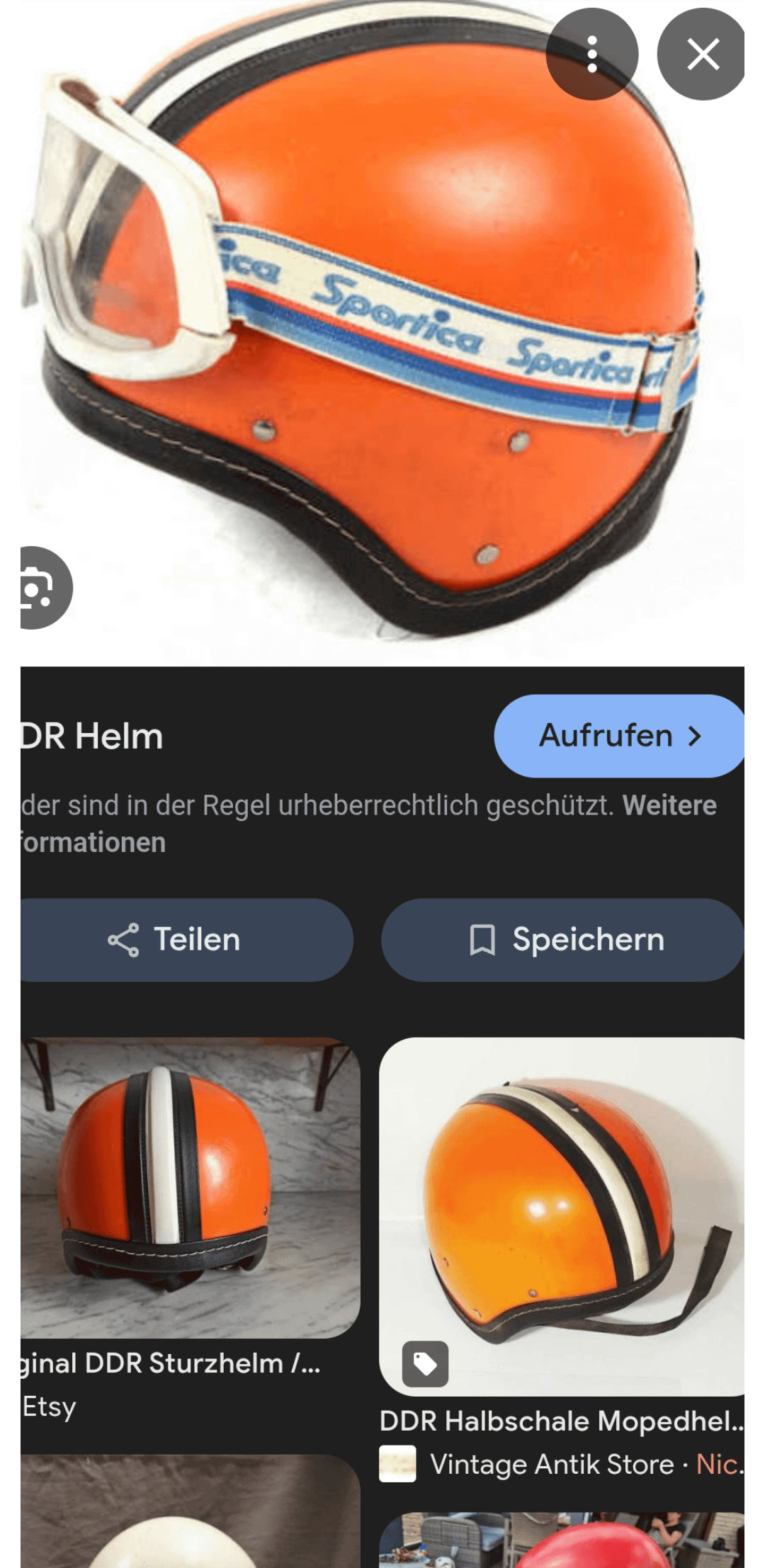Save the image with Speichern
Viewport: 765px width, 1568px height.
pos(564,940)
